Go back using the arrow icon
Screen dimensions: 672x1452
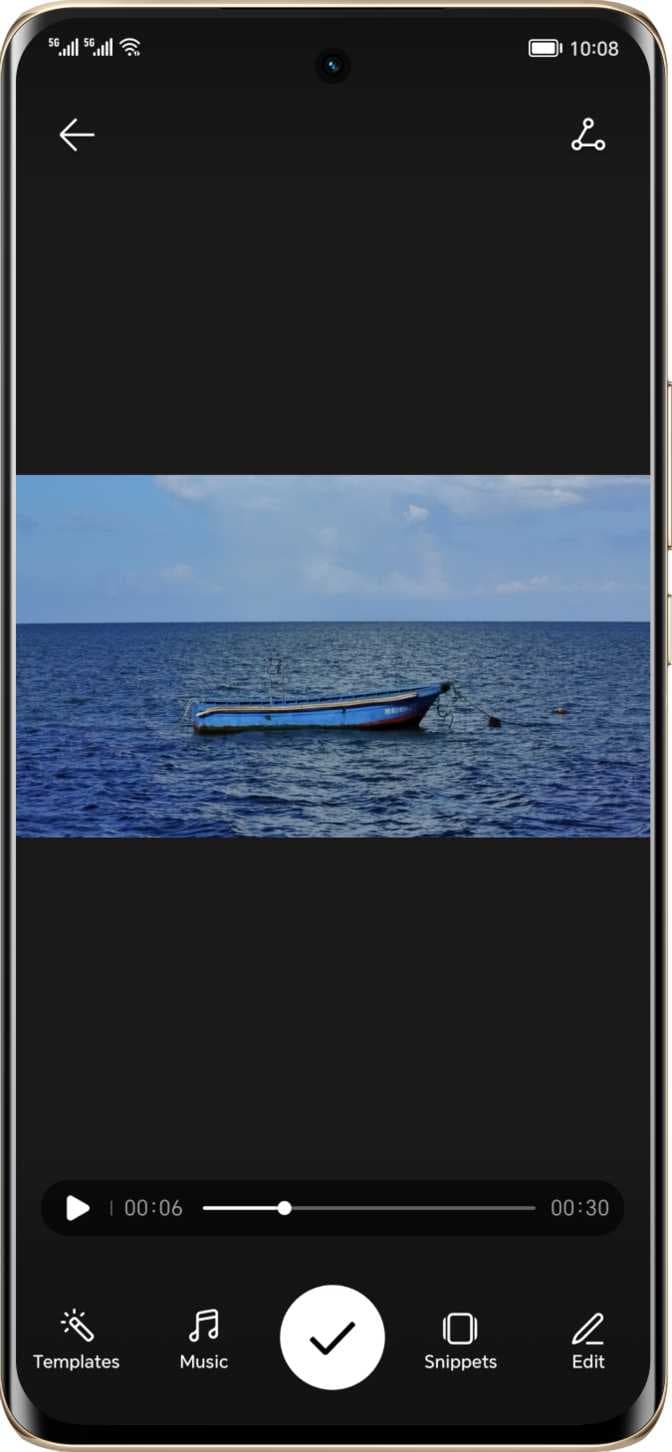tap(76, 135)
